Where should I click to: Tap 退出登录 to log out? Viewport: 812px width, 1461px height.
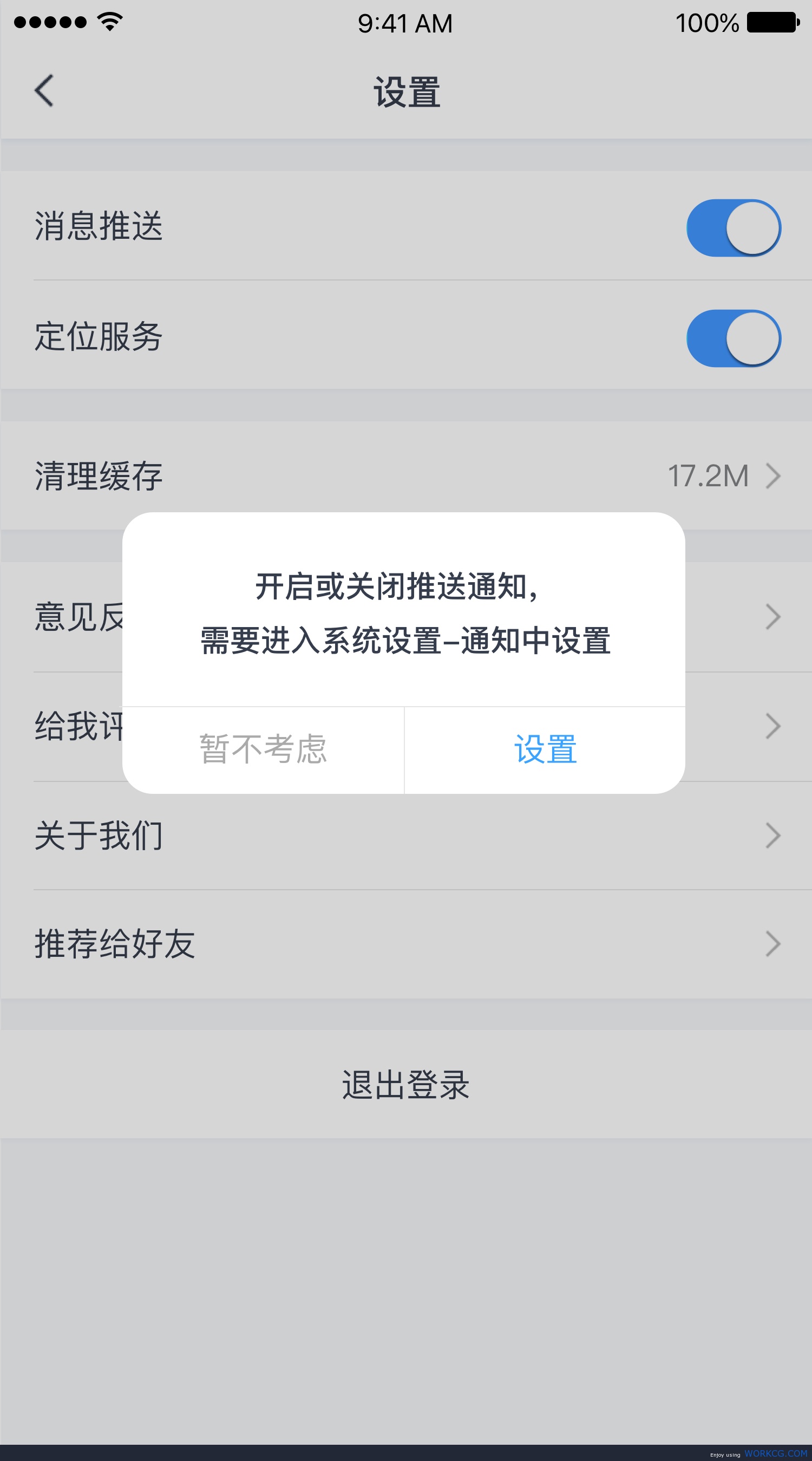[x=406, y=1084]
